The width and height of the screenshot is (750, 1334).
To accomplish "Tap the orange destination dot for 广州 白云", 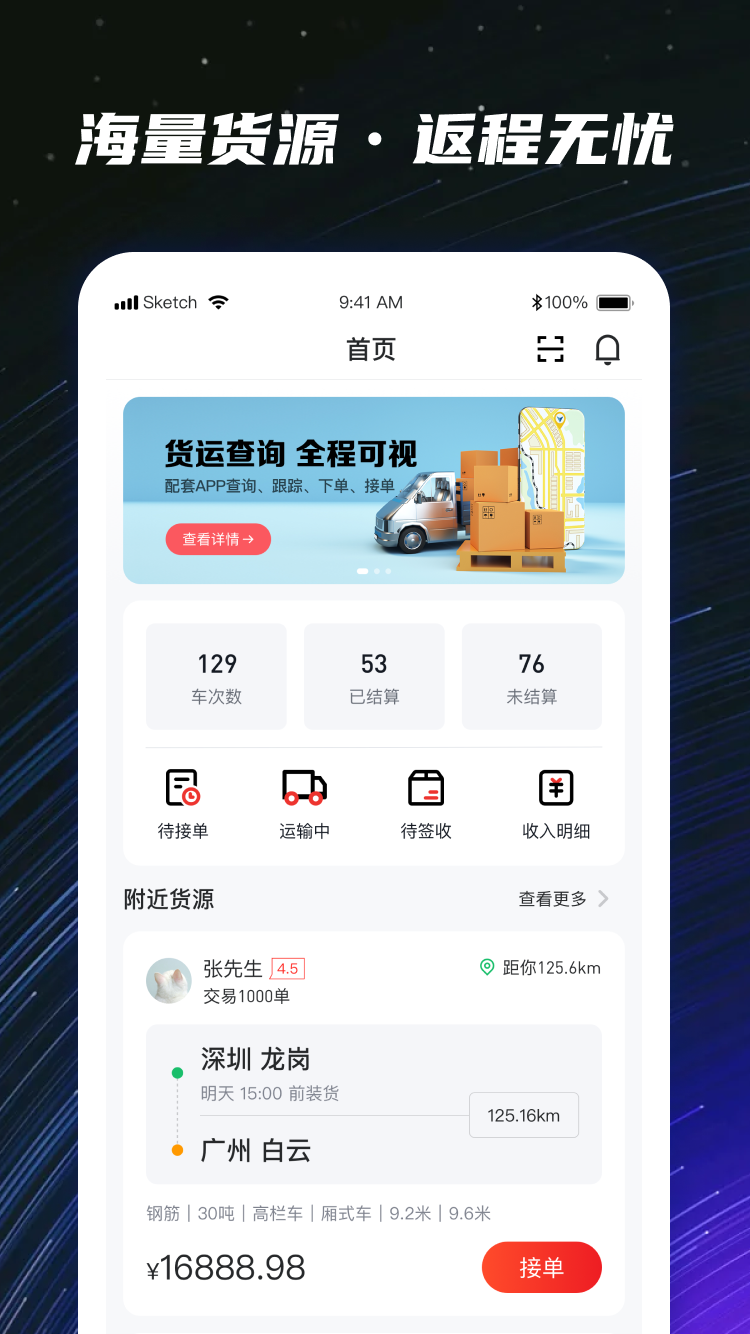I will (175, 1150).
